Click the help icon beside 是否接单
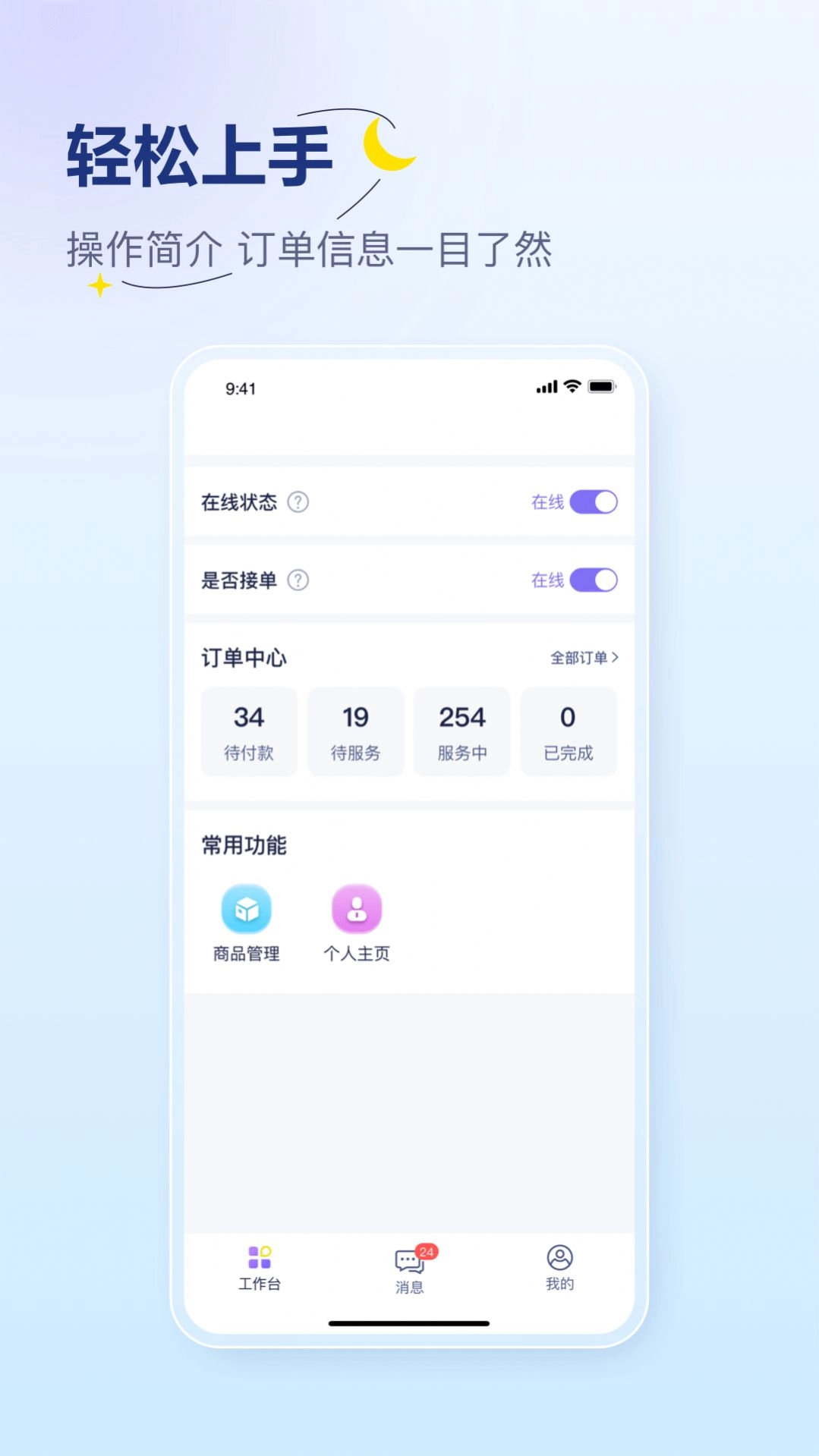 point(299,580)
